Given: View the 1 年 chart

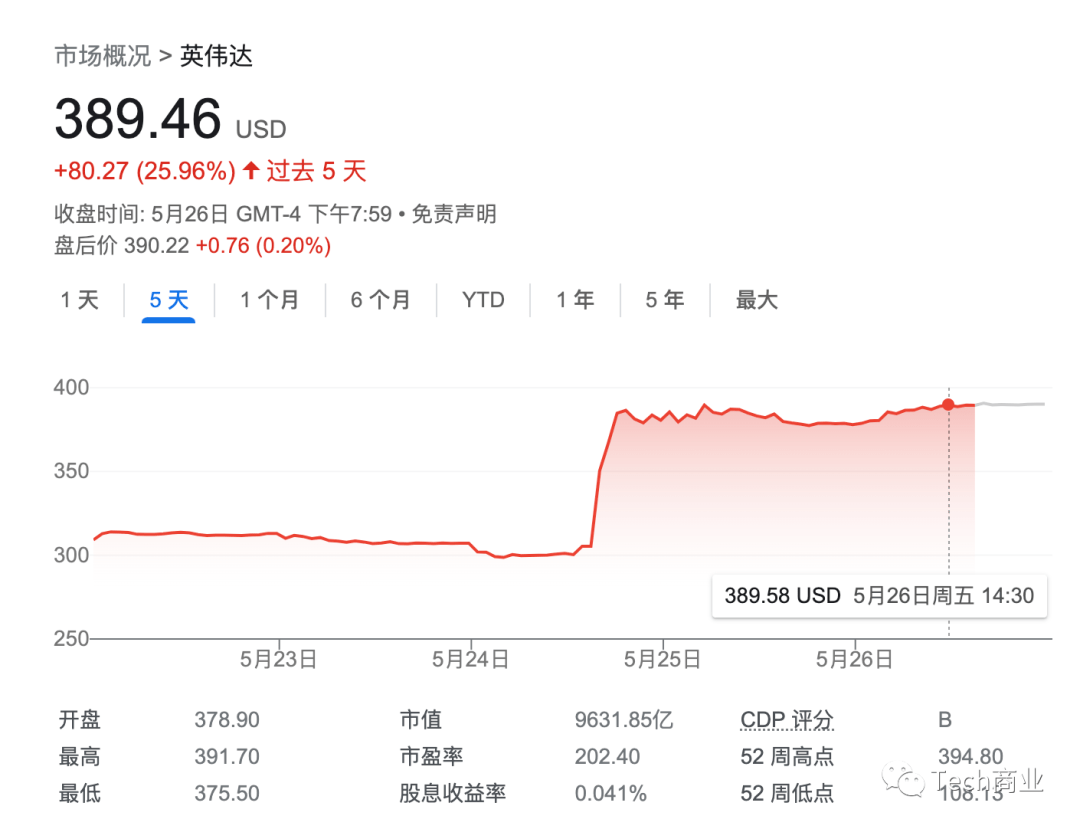Looking at the screenshot, I should coord(575,300).
